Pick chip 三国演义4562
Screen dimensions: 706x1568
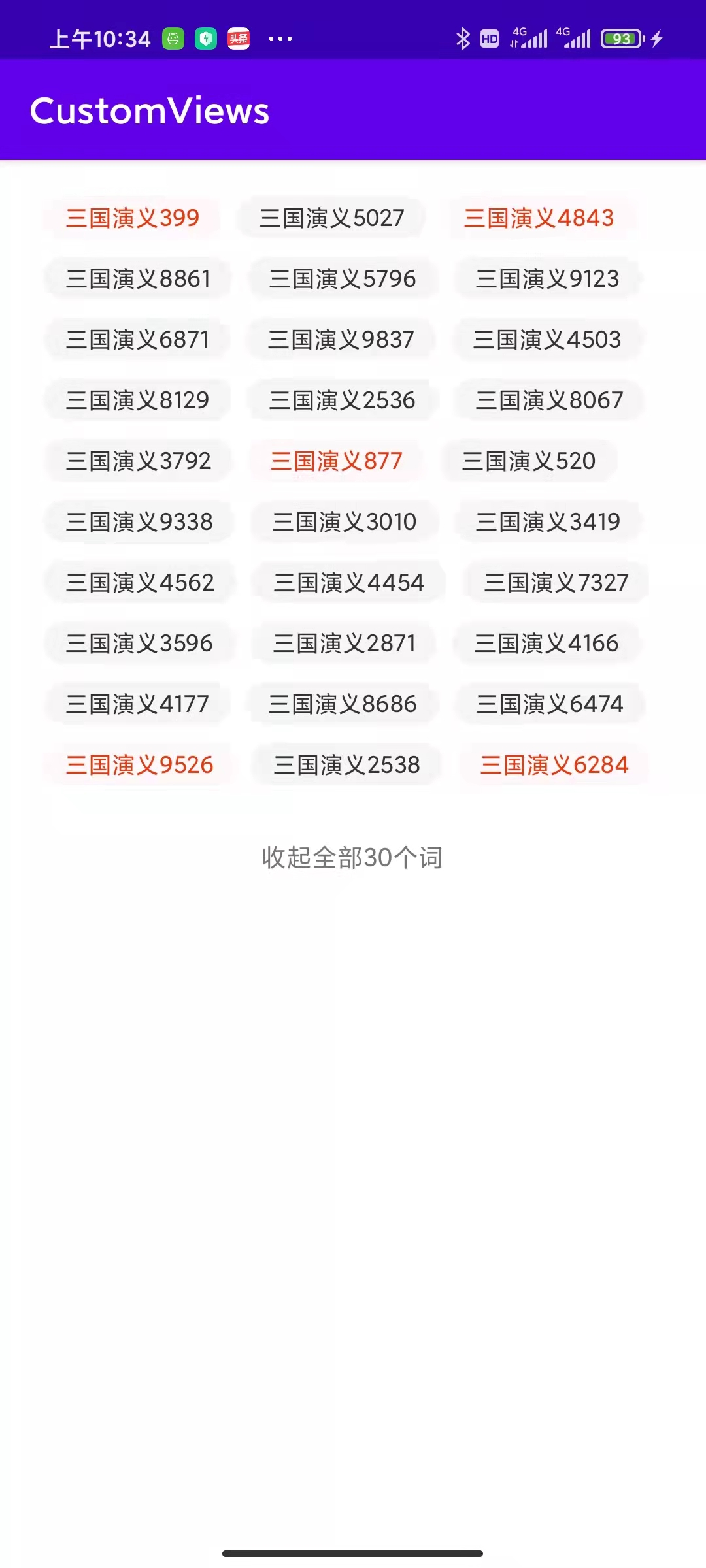point(140,583)
